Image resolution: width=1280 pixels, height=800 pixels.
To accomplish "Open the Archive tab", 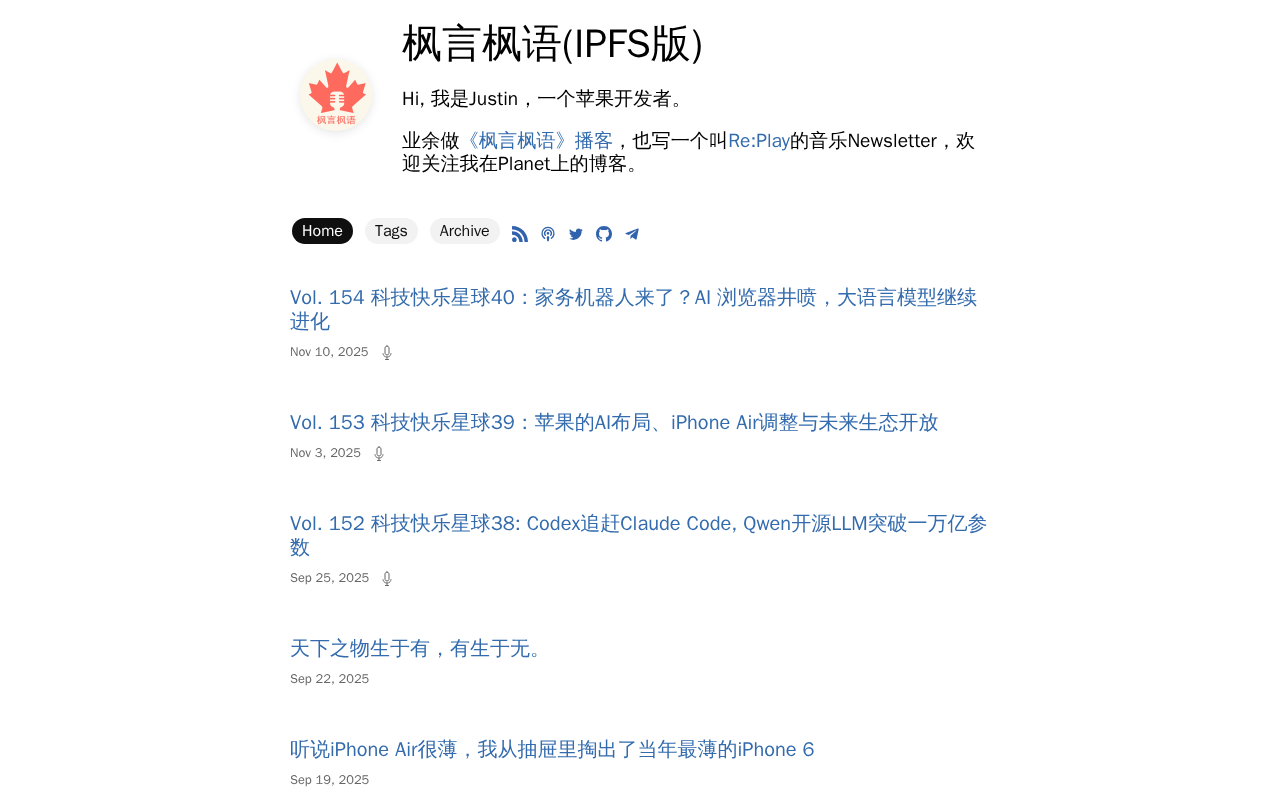I will click(465, 231).
